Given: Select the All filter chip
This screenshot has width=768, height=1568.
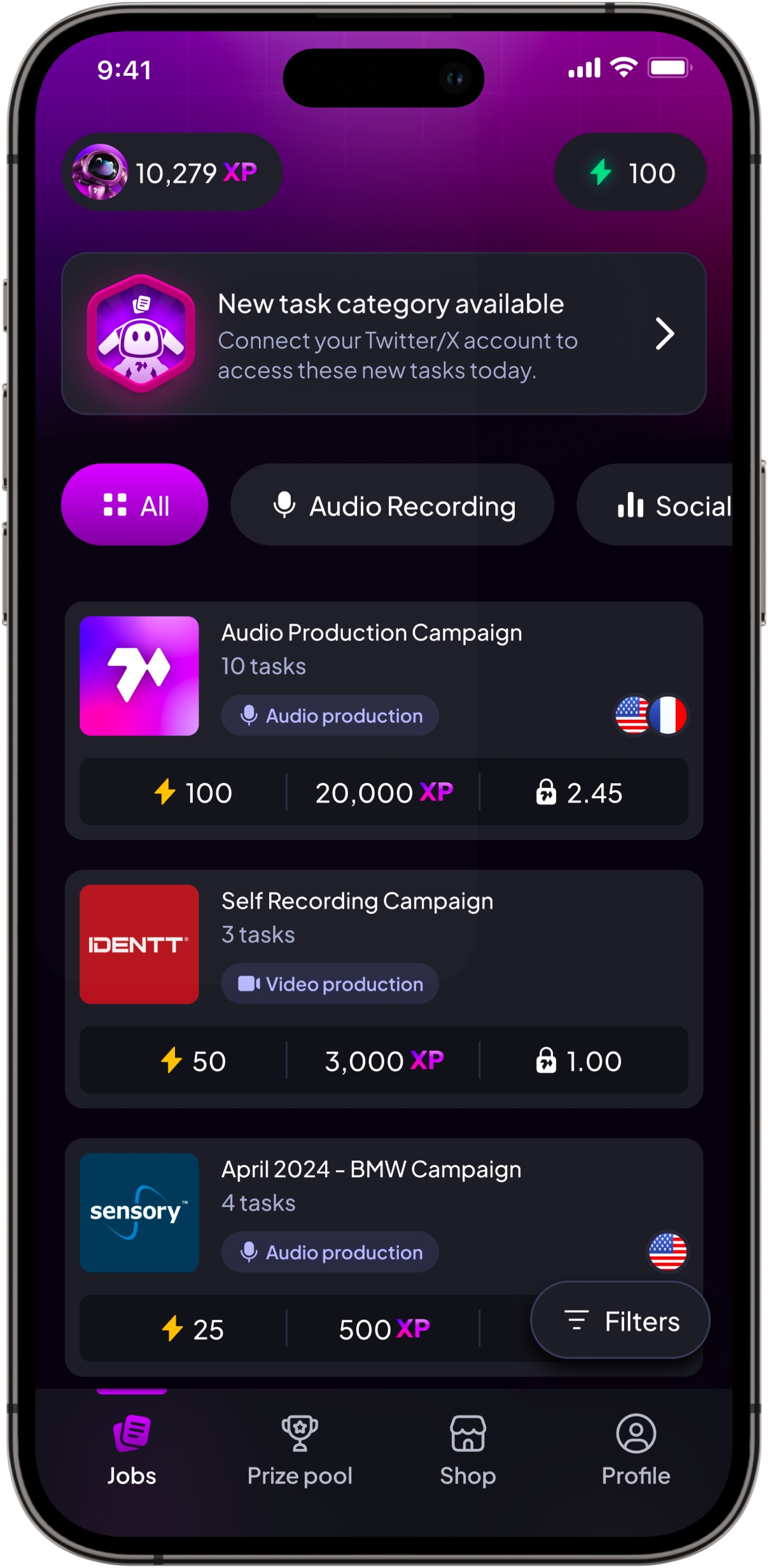Looking at the screenshot, I should [x=135, y=505].
